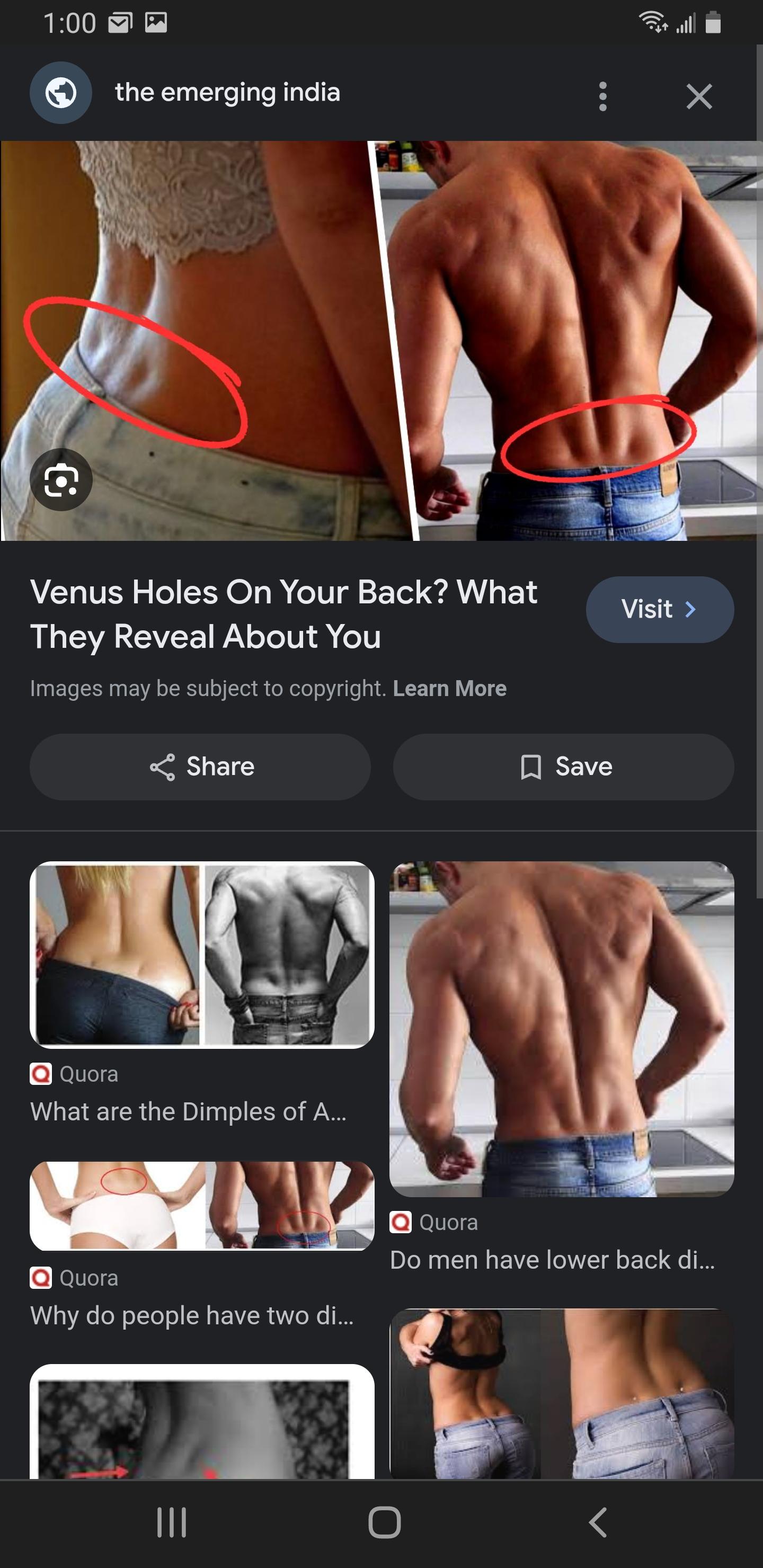Visit the Venus Holes article page

click(x=660, y=609)
